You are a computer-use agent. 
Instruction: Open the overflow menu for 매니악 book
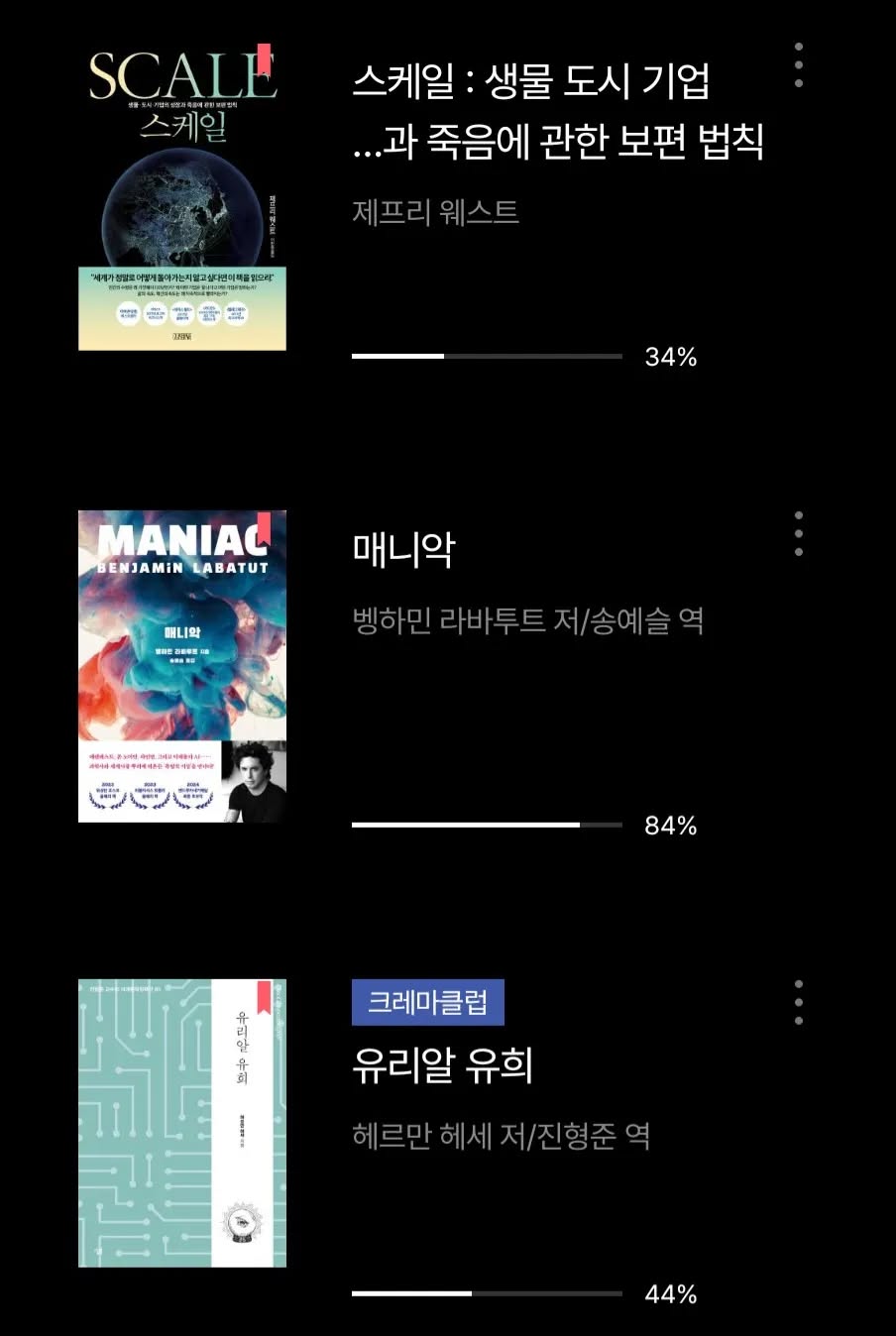[x=799, y=534]
